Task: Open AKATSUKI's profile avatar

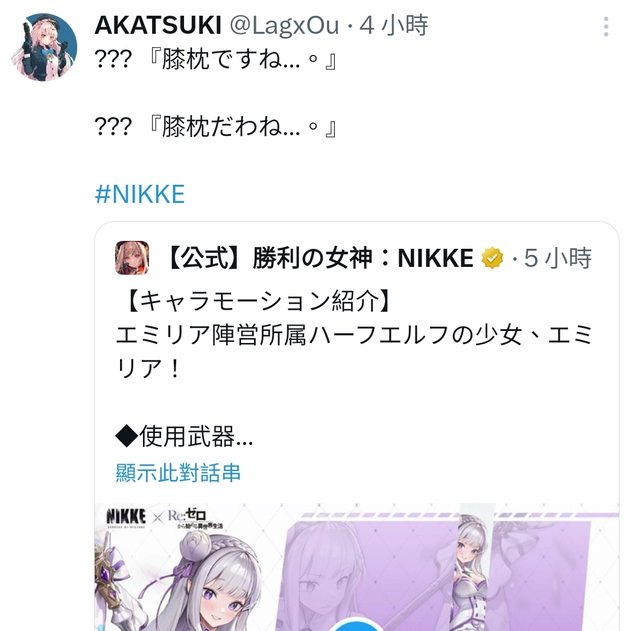Action: tap(47, 47)
